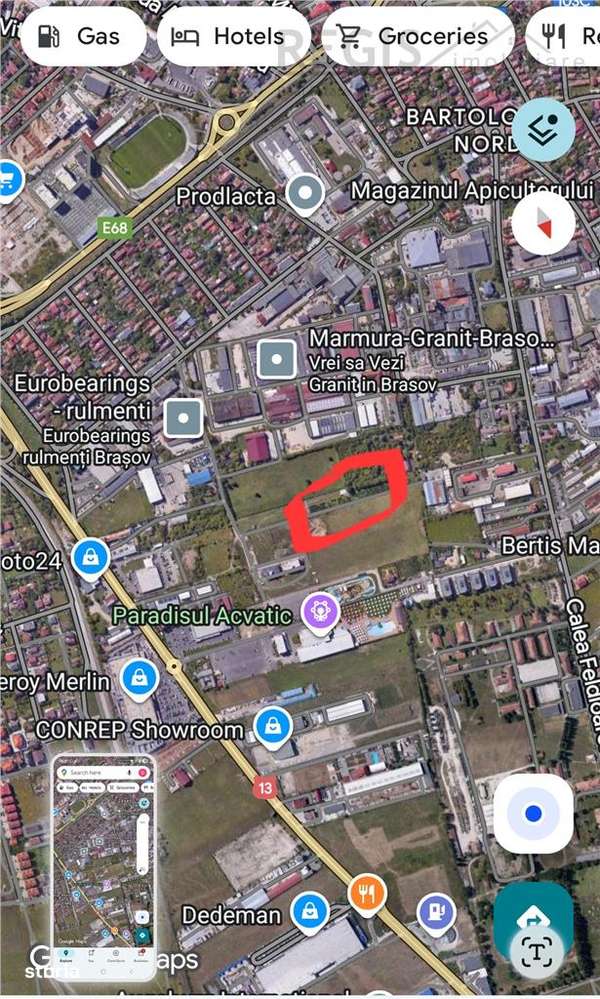This screenshot has height=999, width=600.
Task: Select the Gas filter chip
Action: pyautogui.click(x=80, y=37)
